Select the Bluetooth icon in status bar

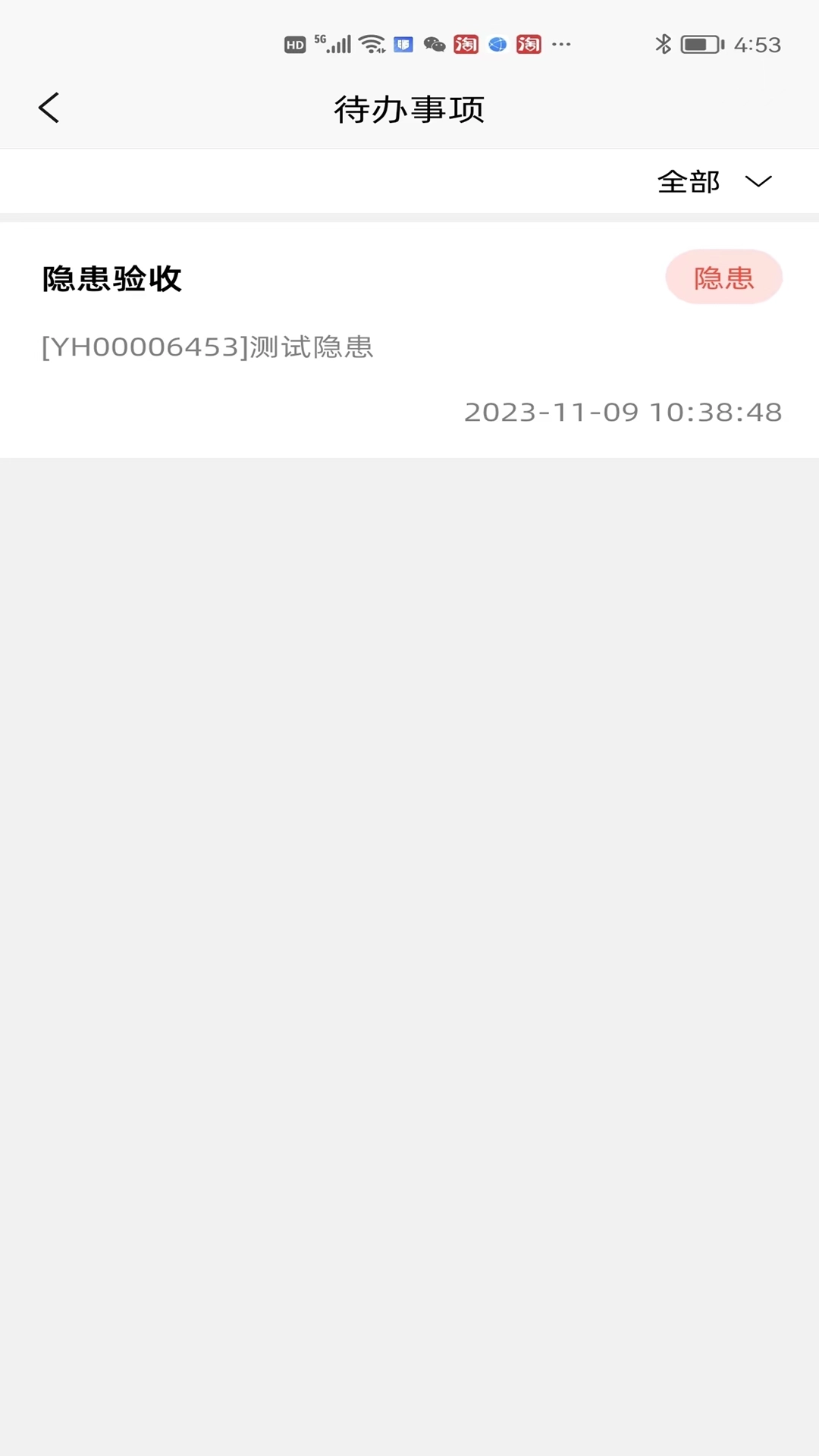(x=664, y=43)
